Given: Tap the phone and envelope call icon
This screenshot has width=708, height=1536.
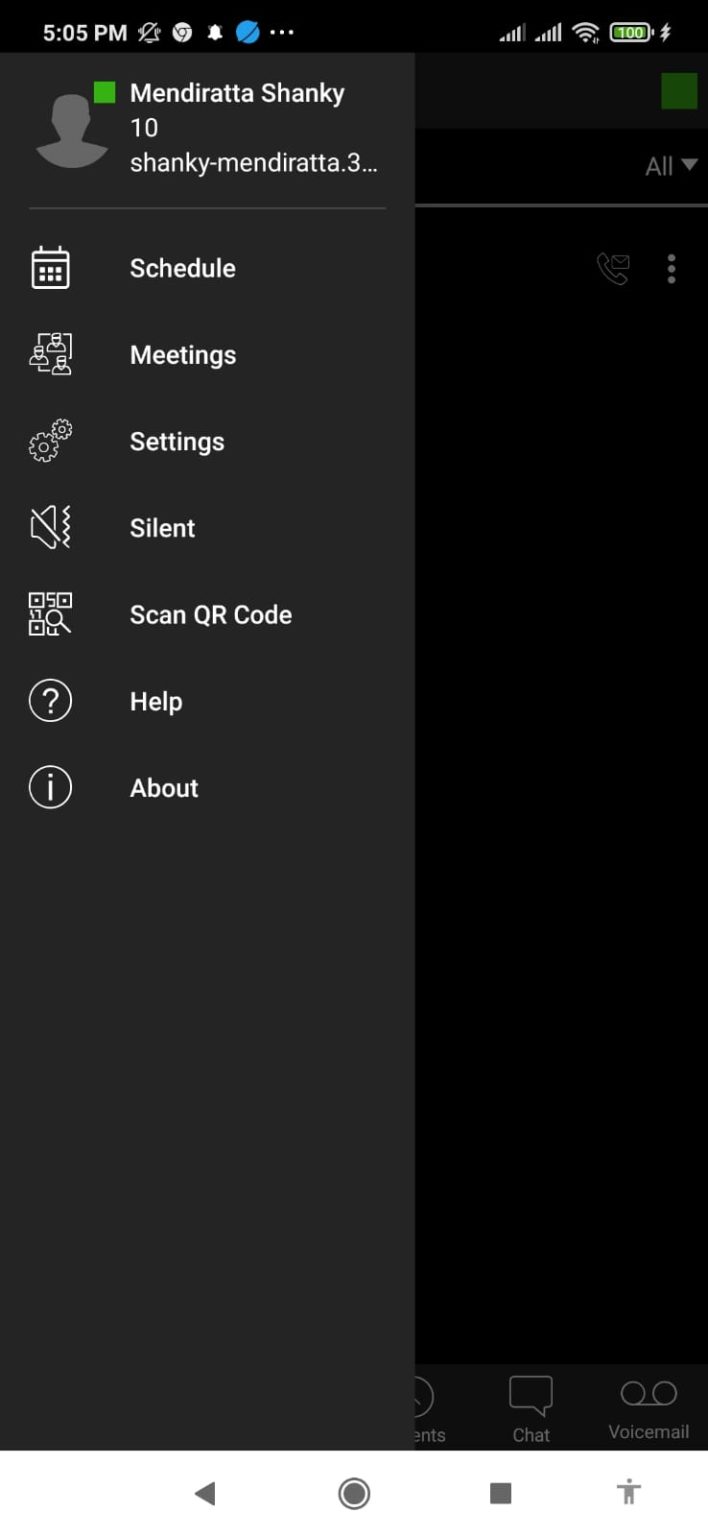Looking at the screenshot, I should tap(613, 268).
